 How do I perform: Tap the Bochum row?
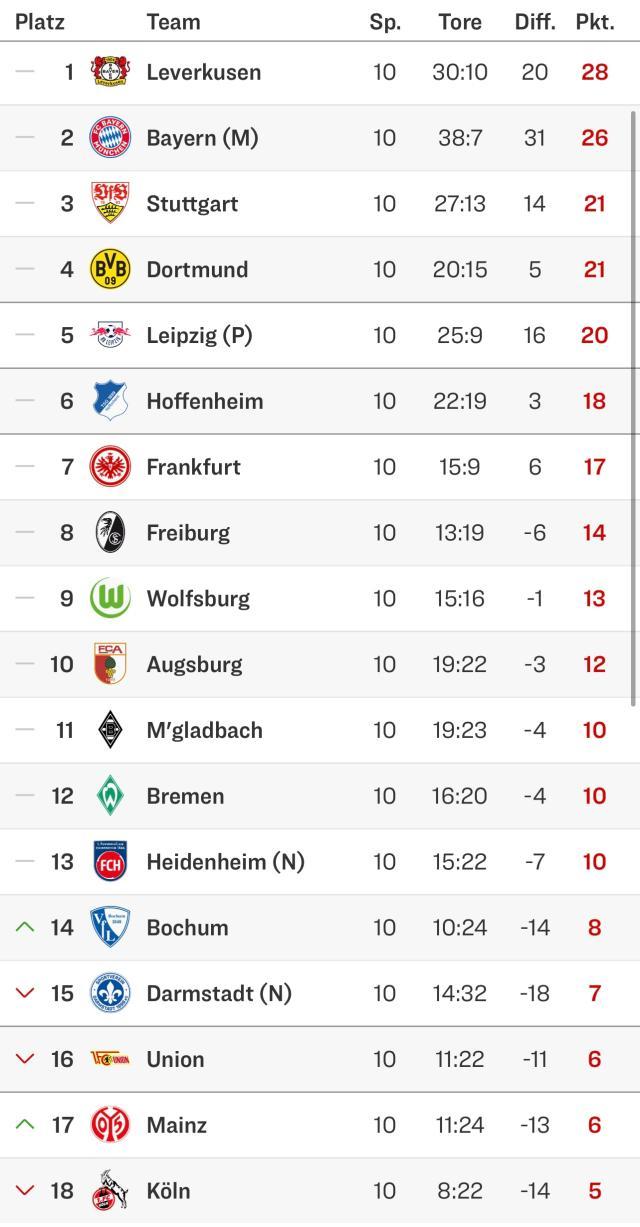pos(187,928)
